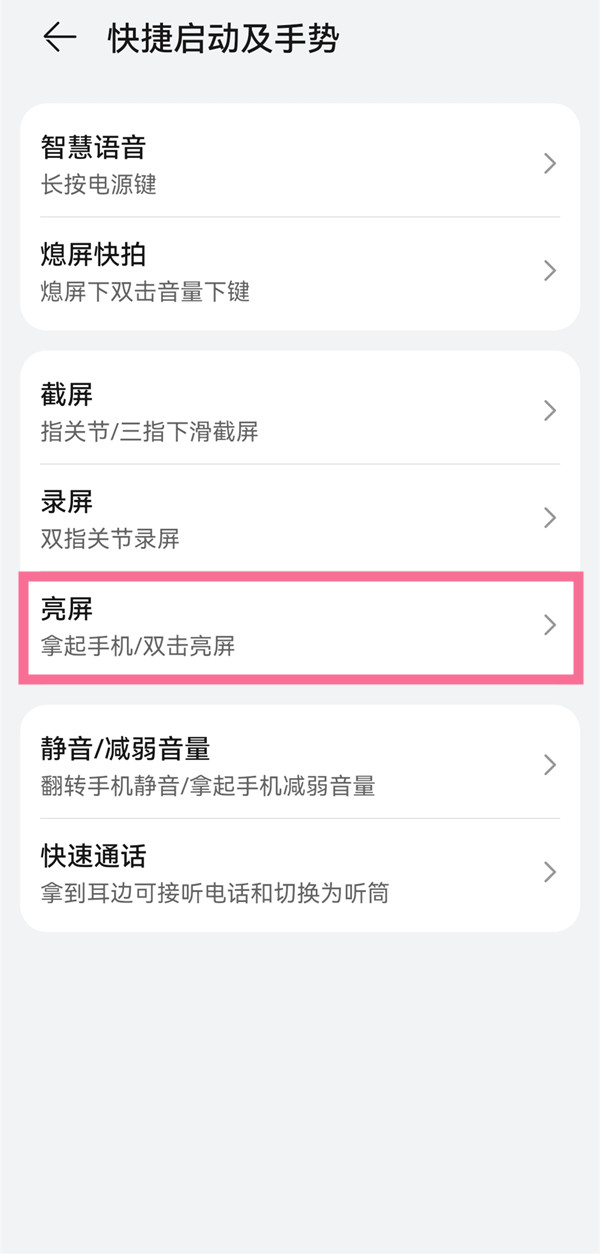The image size is (600, 1254).
Task: Open 静音/减弱音量 settings
Action: tap(300, 765)
